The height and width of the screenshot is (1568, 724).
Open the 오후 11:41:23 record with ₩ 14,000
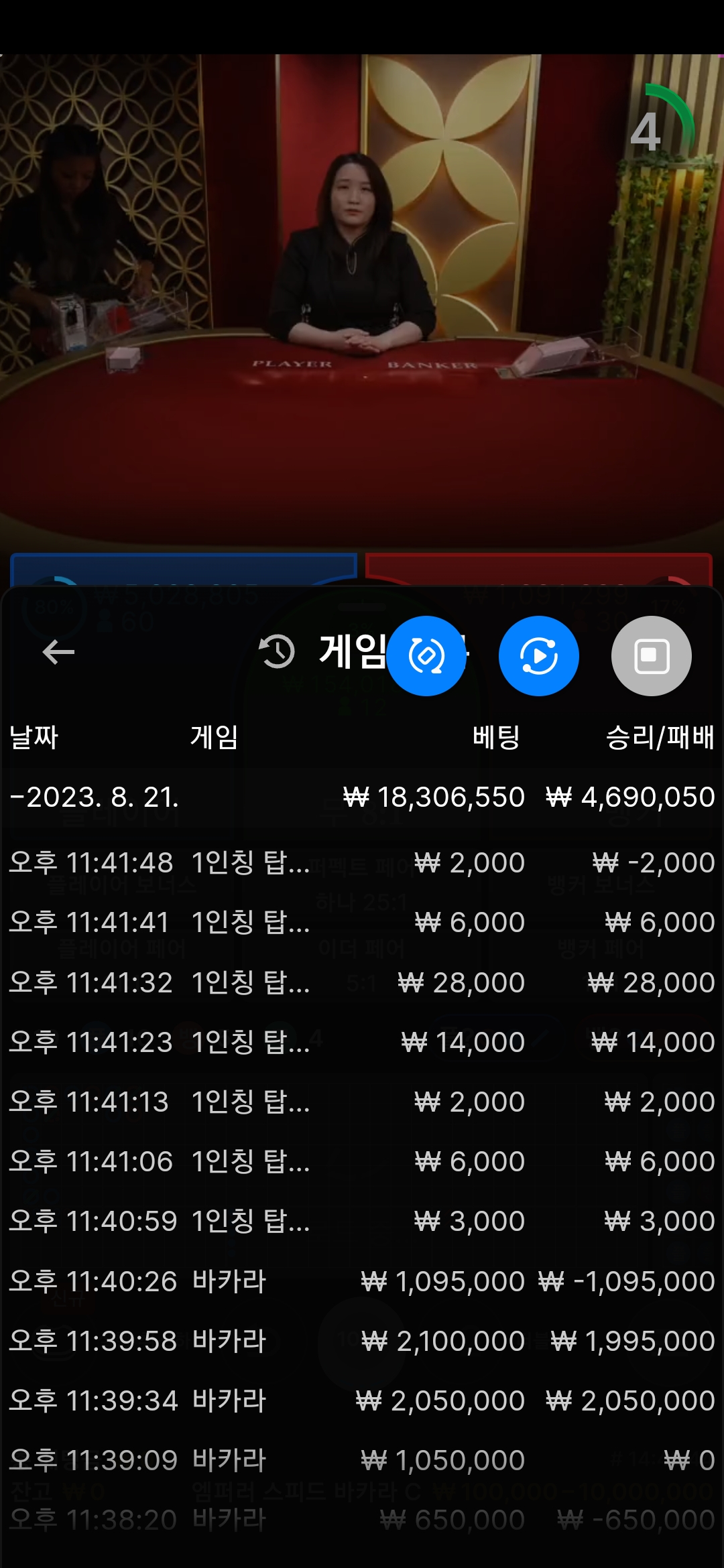(362, 1042)
